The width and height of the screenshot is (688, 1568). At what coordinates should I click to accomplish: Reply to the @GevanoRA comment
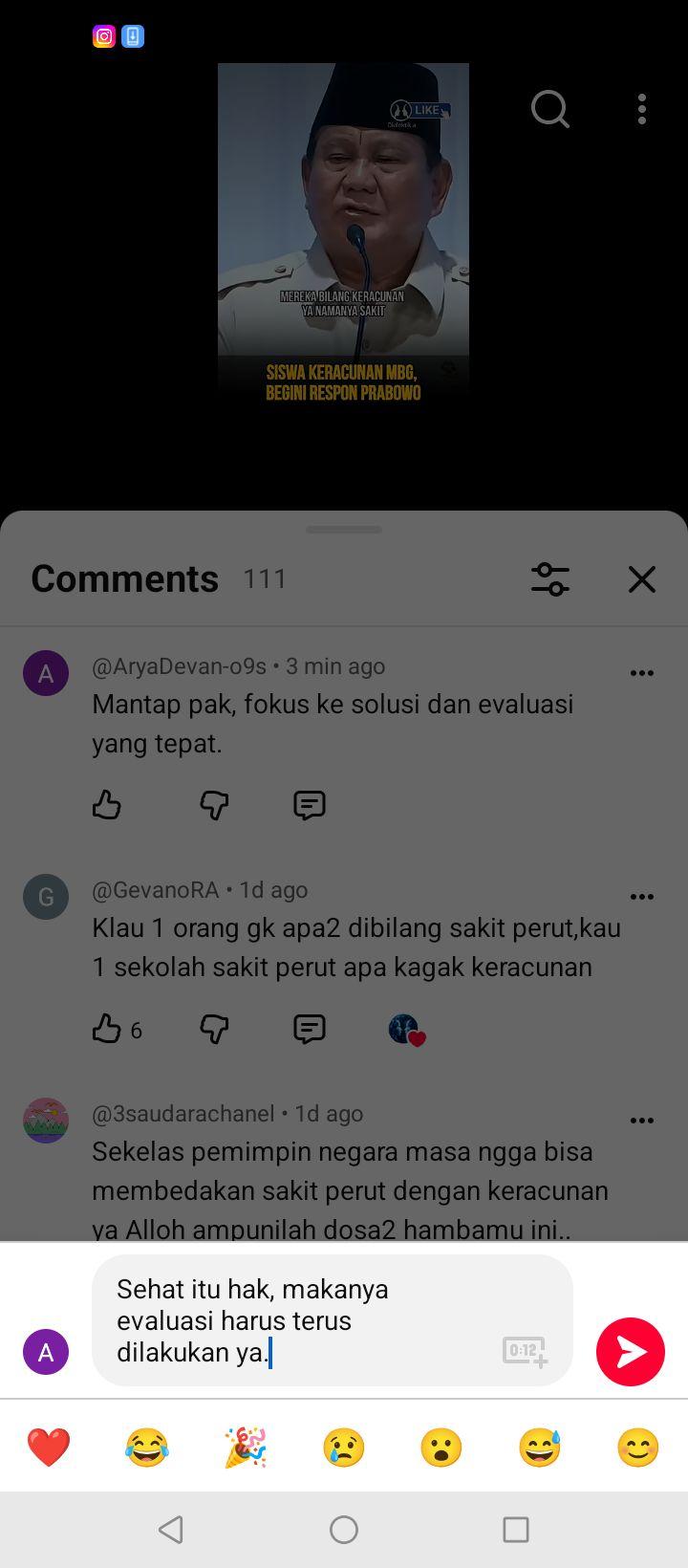coord(310,1029)
